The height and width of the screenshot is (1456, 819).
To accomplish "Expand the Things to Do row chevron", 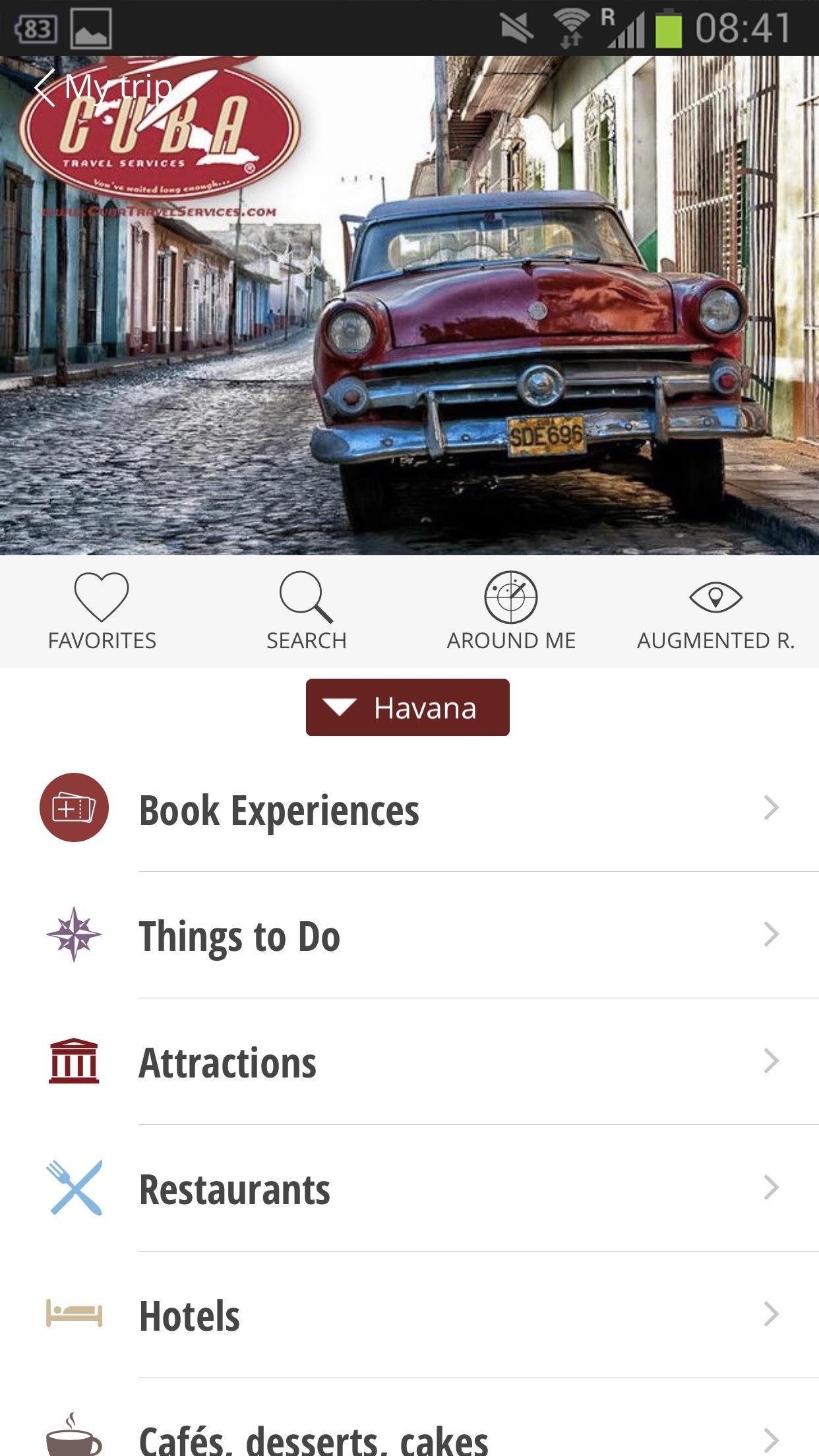I will [770, 934].
